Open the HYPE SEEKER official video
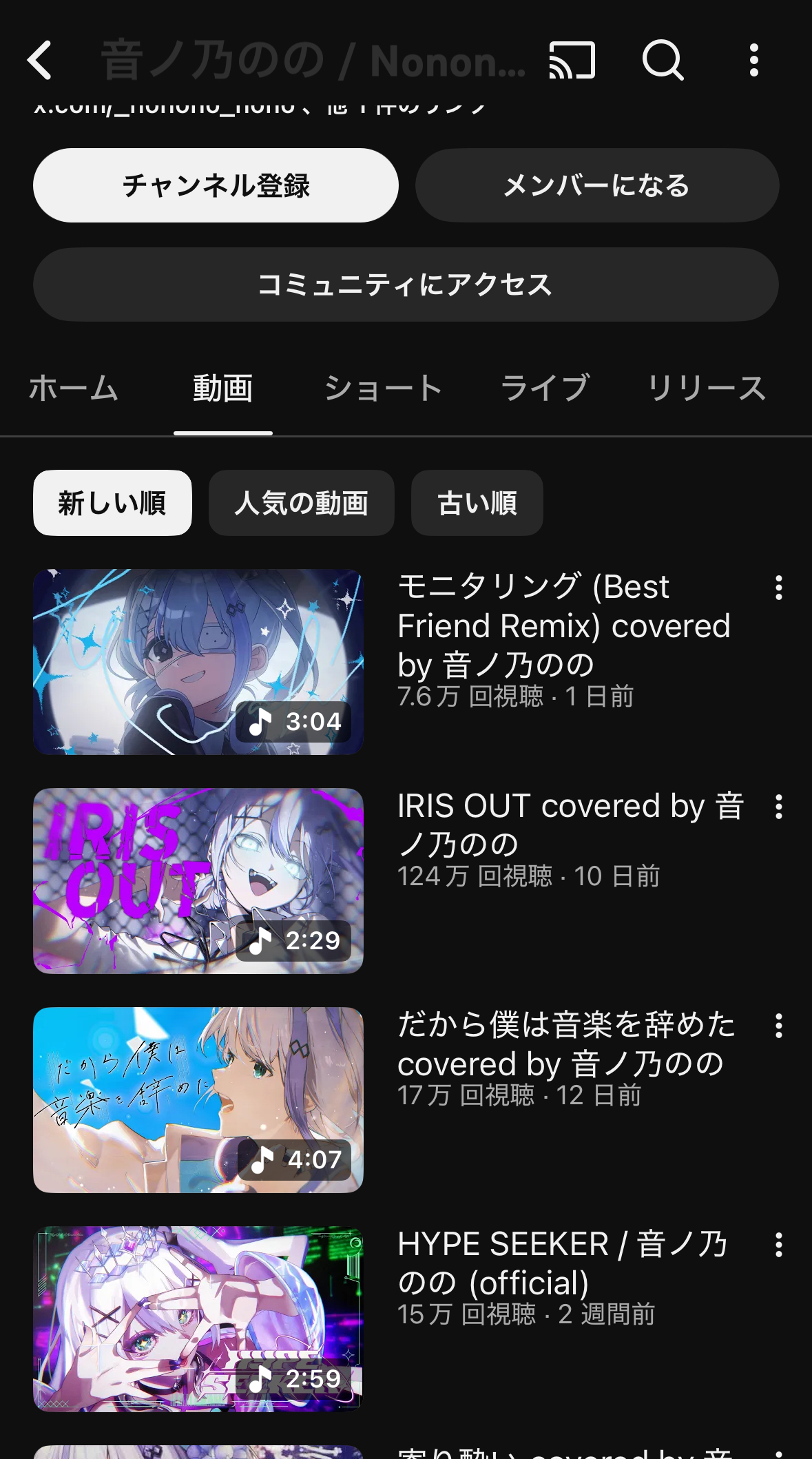Image resolution: width=812 pixels, height=1459 pixels. tap(198, 1319)
